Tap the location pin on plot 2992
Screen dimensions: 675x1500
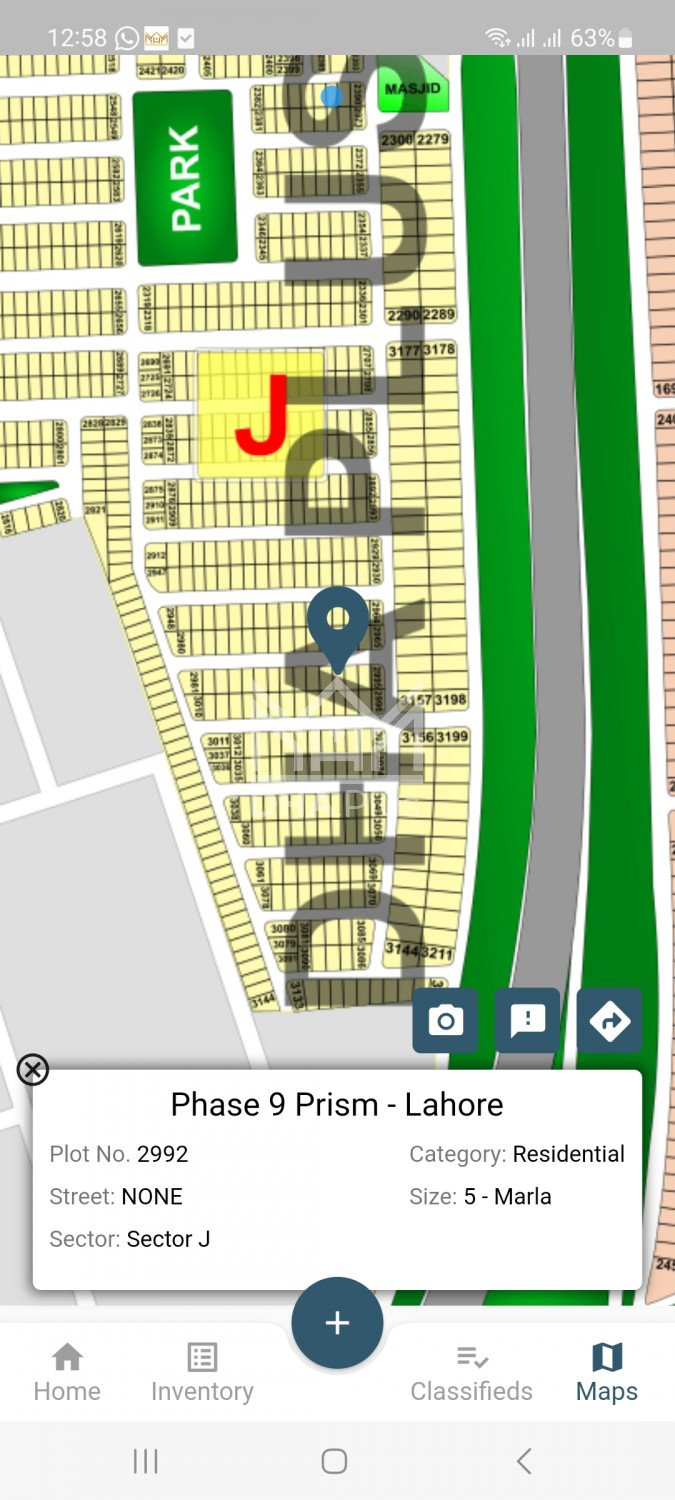[338, 625]
